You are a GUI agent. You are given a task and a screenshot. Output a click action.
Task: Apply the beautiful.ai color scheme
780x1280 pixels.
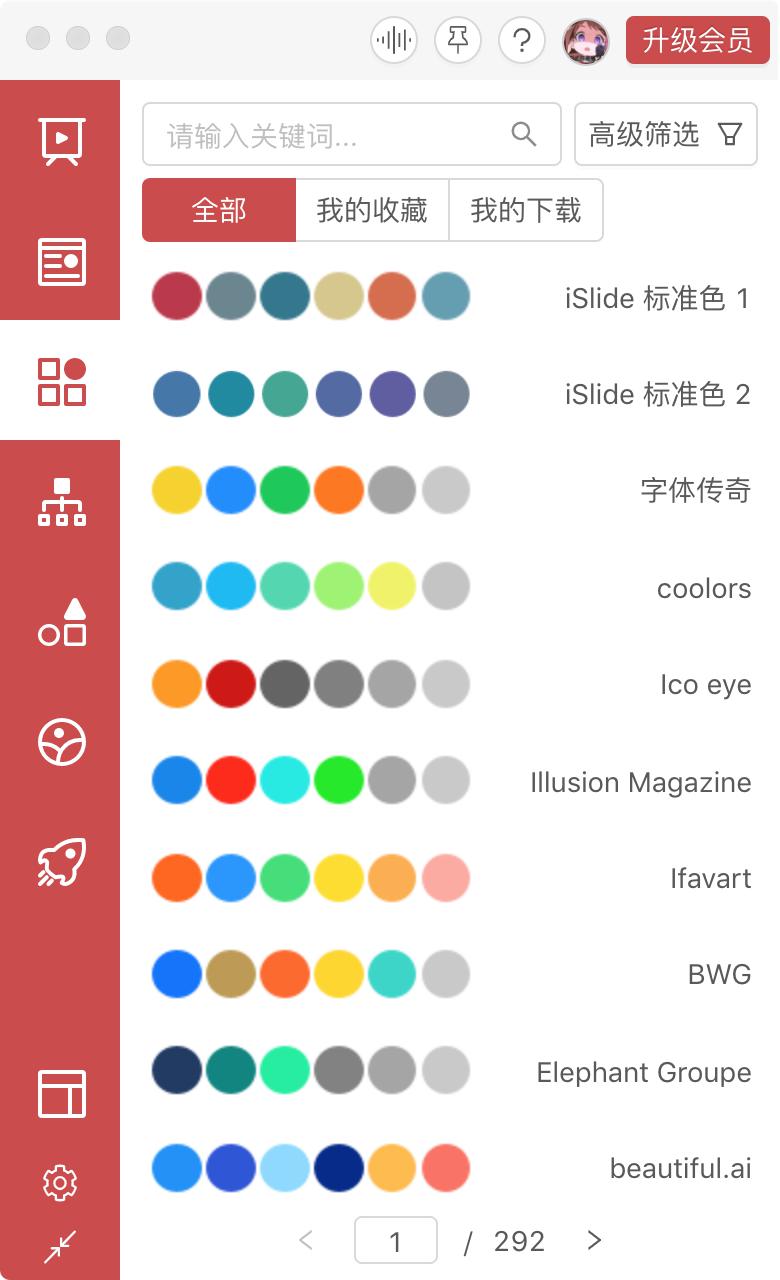(450, 1168)
